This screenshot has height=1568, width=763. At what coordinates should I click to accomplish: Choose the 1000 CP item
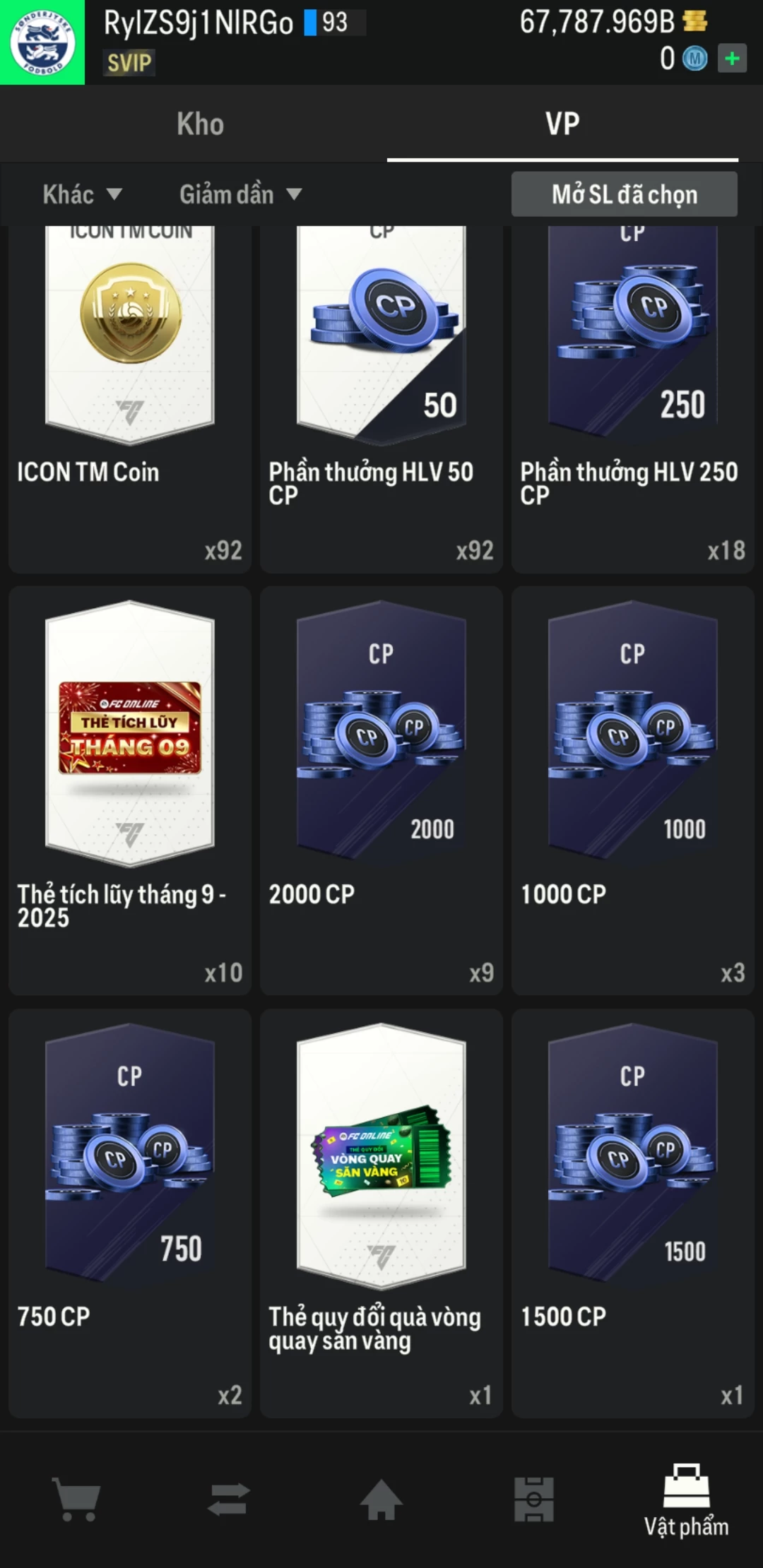[x=633, y=790]
